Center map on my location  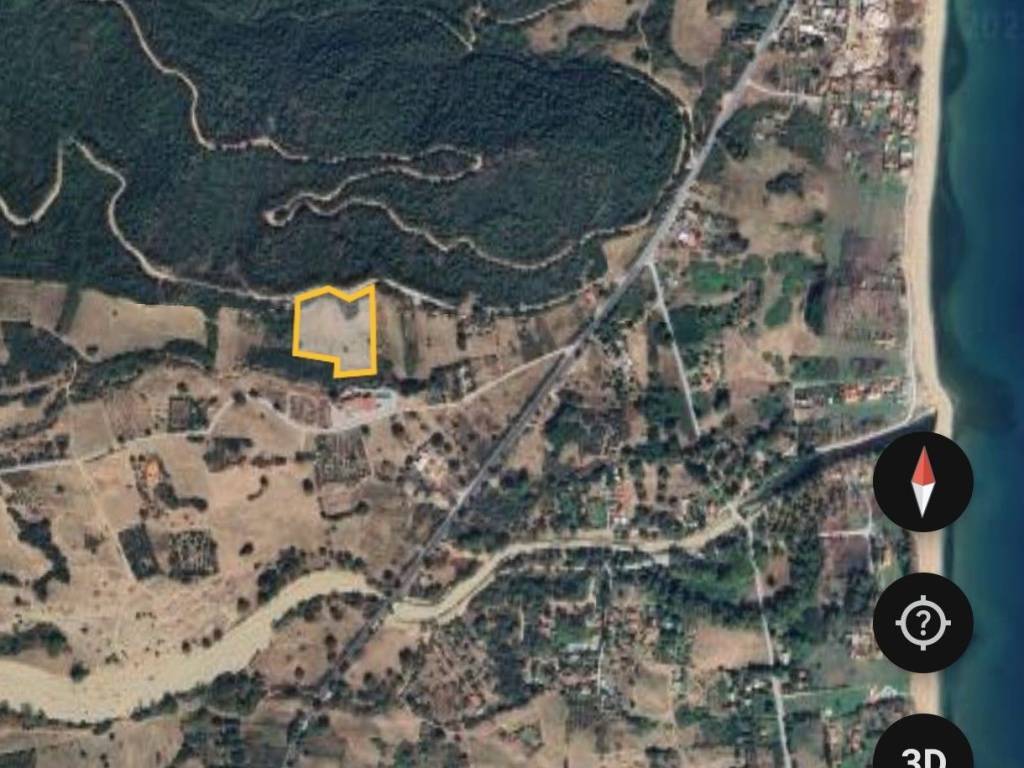click(922, 623)
